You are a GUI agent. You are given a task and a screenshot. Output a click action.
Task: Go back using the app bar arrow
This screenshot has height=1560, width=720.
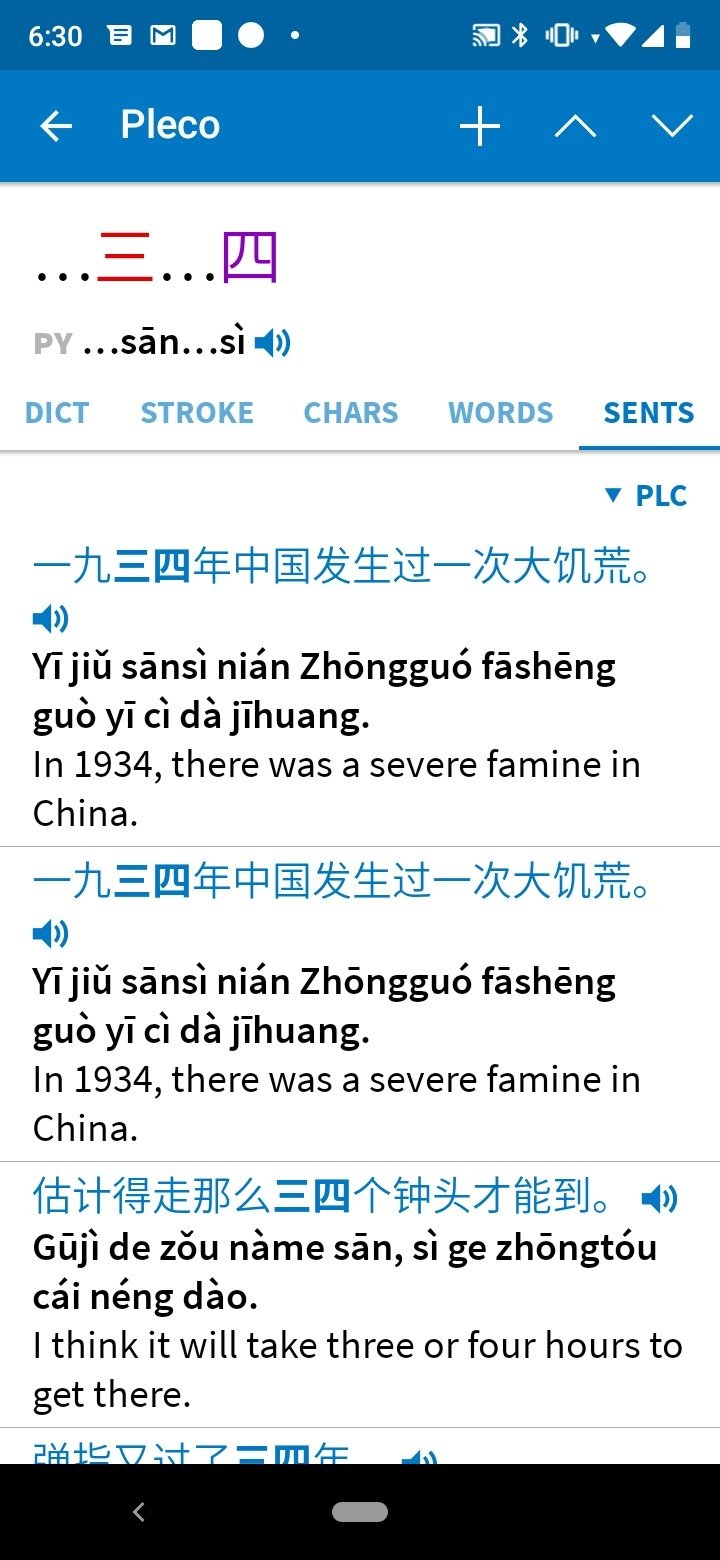(x=56, y=126)
